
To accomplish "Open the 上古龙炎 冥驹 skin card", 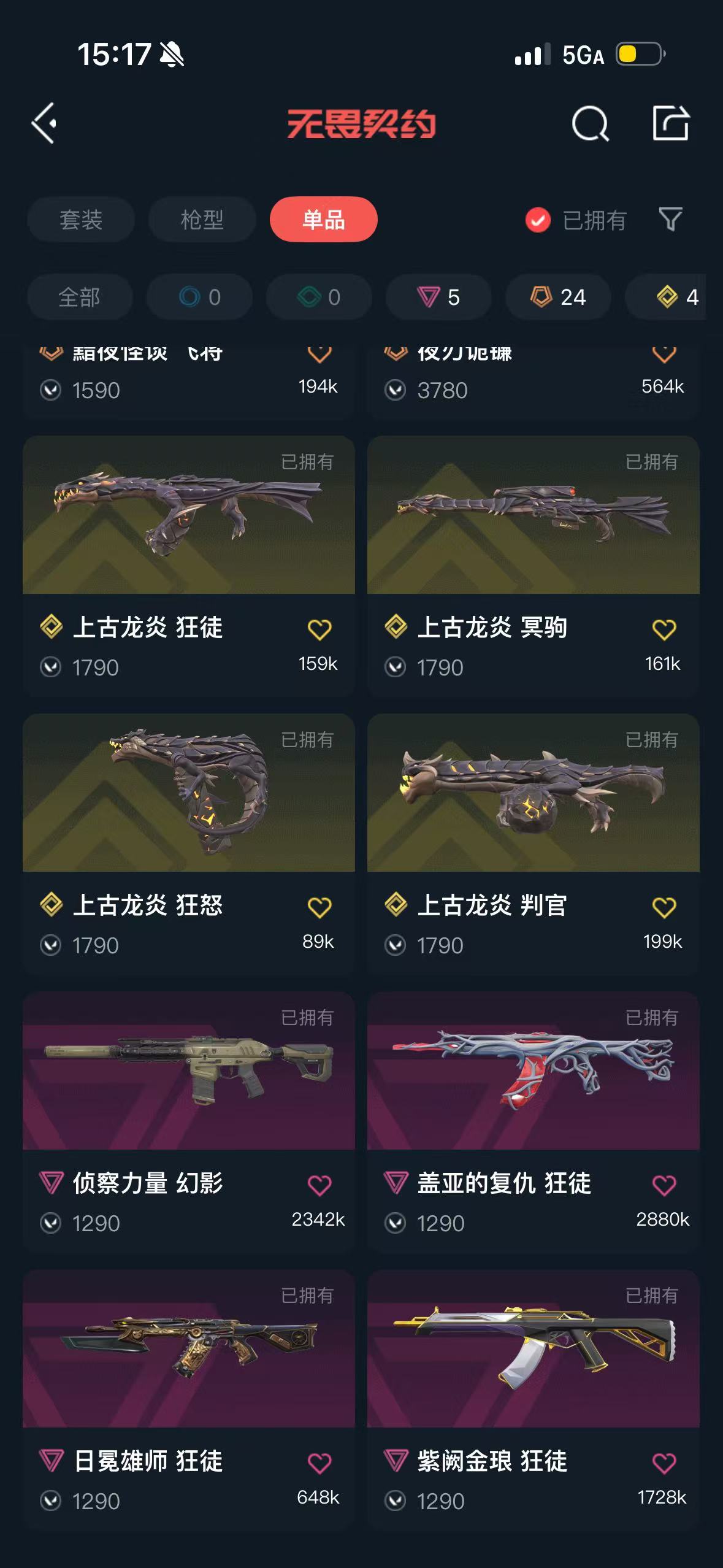I will click(x=533, y=515).
